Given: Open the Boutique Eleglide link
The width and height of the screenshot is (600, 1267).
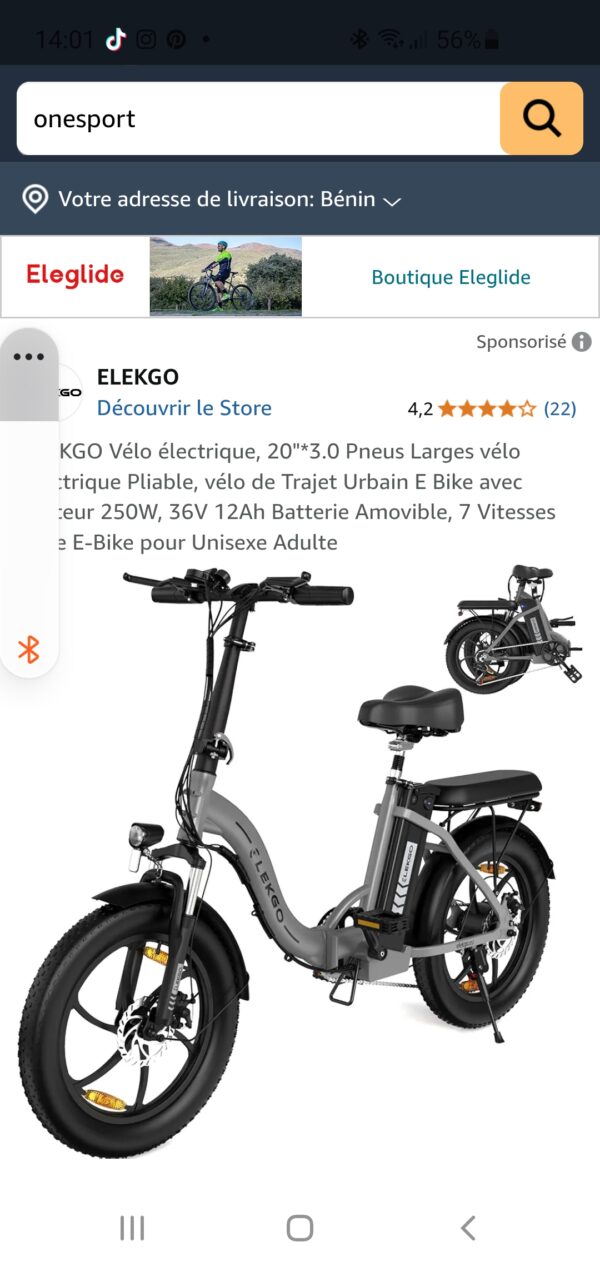Looking at the screenshot, I should click(x=450, y=277).
